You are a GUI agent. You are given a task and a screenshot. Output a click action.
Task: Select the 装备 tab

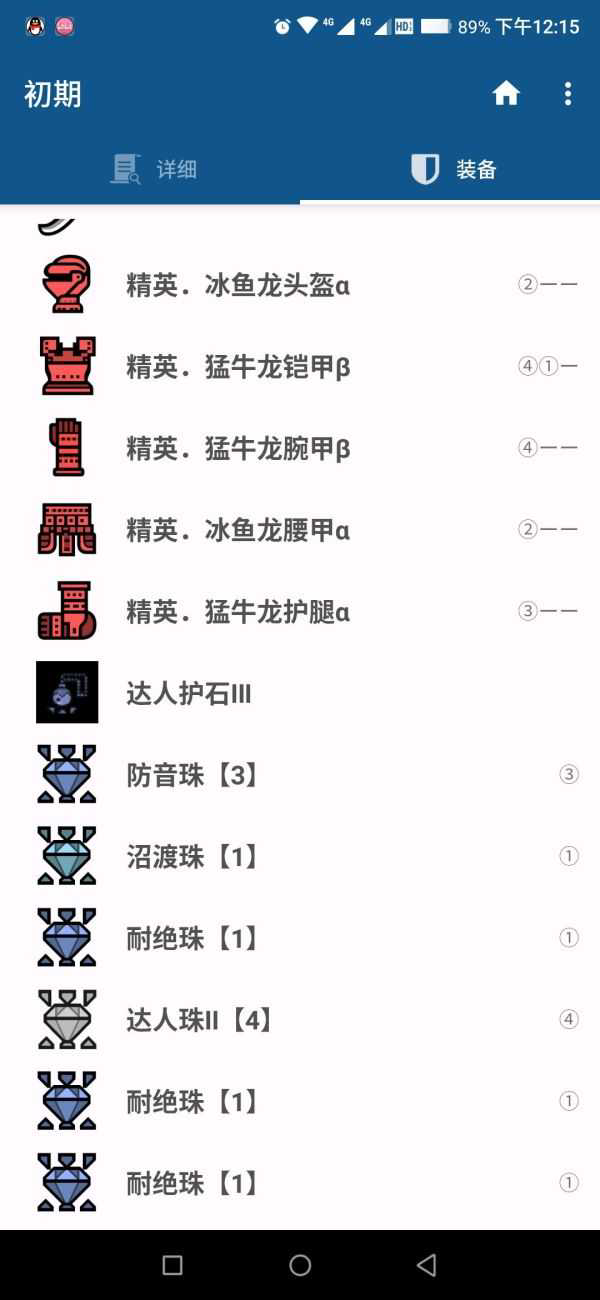(x=453, y=169)
